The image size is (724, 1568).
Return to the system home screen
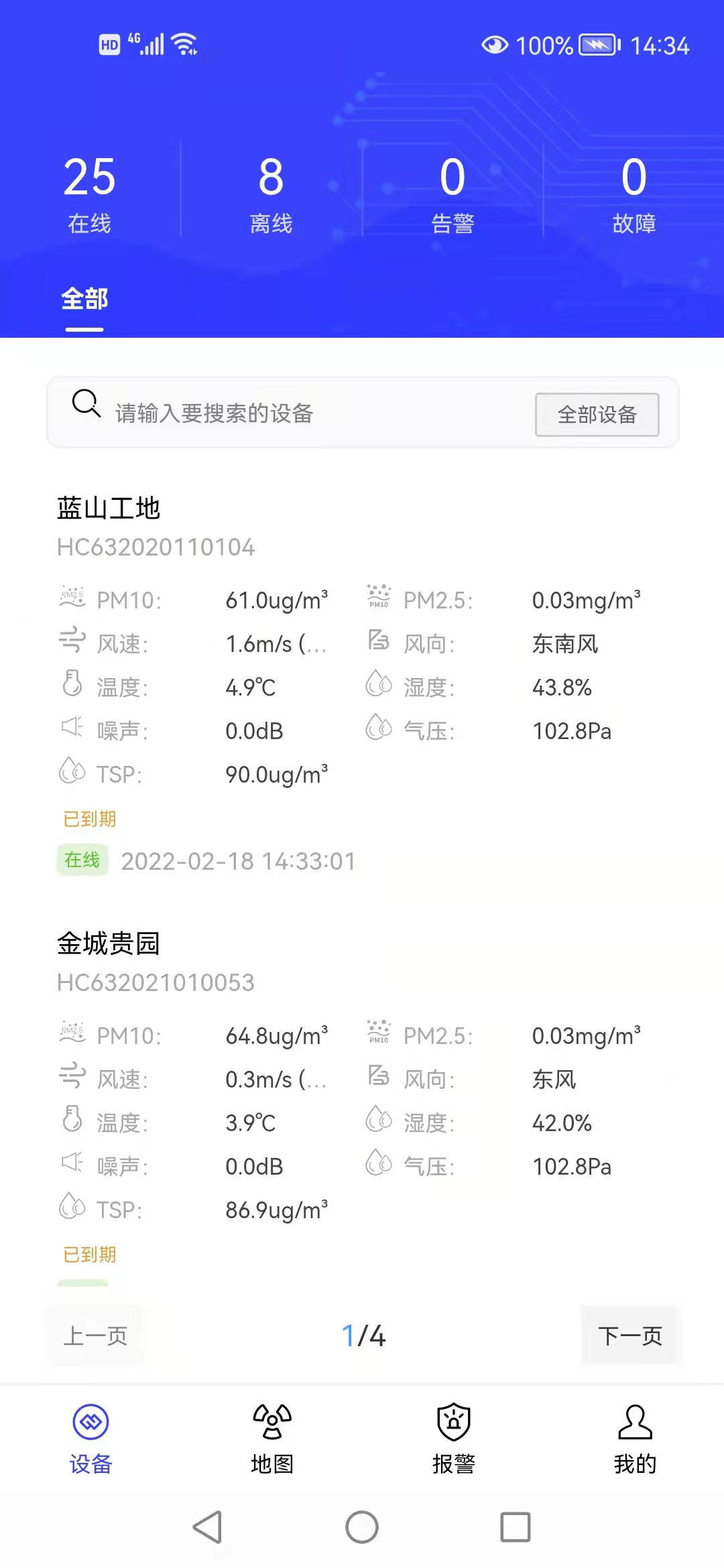(362, 1528)
